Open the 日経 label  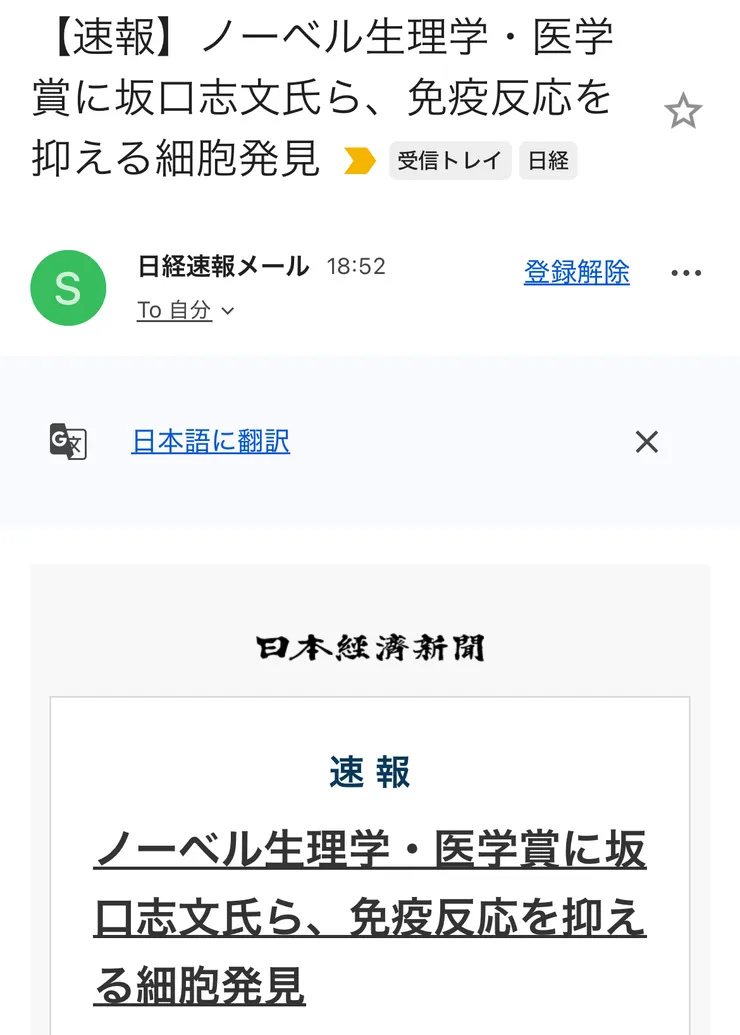[x=548, y=160]
